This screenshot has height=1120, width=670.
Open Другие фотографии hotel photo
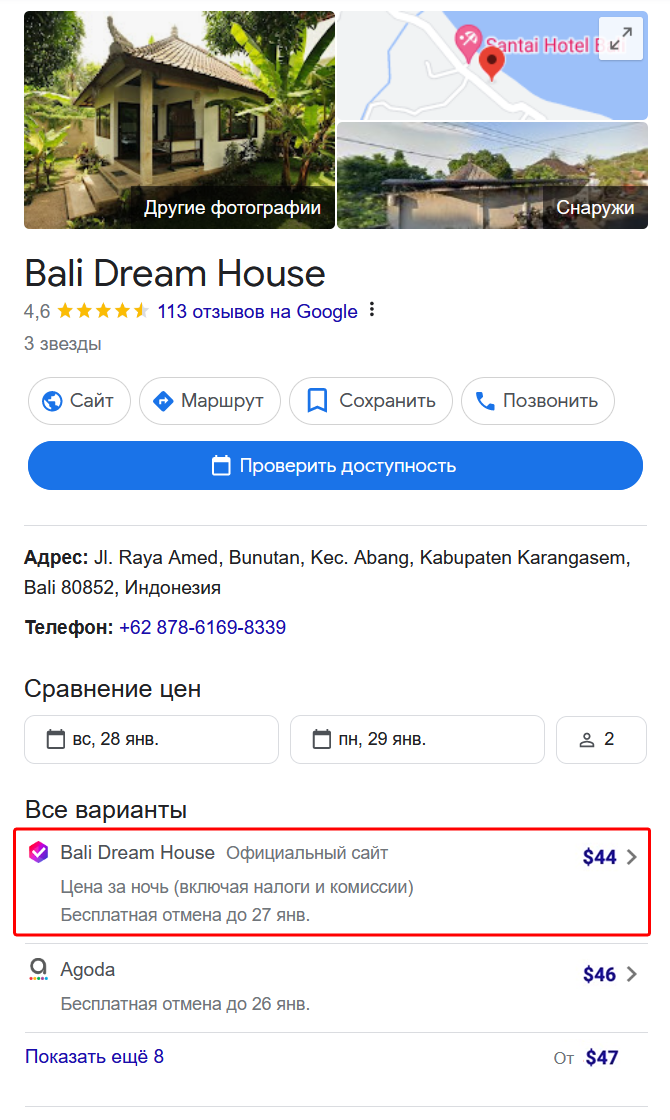[179, 120]
